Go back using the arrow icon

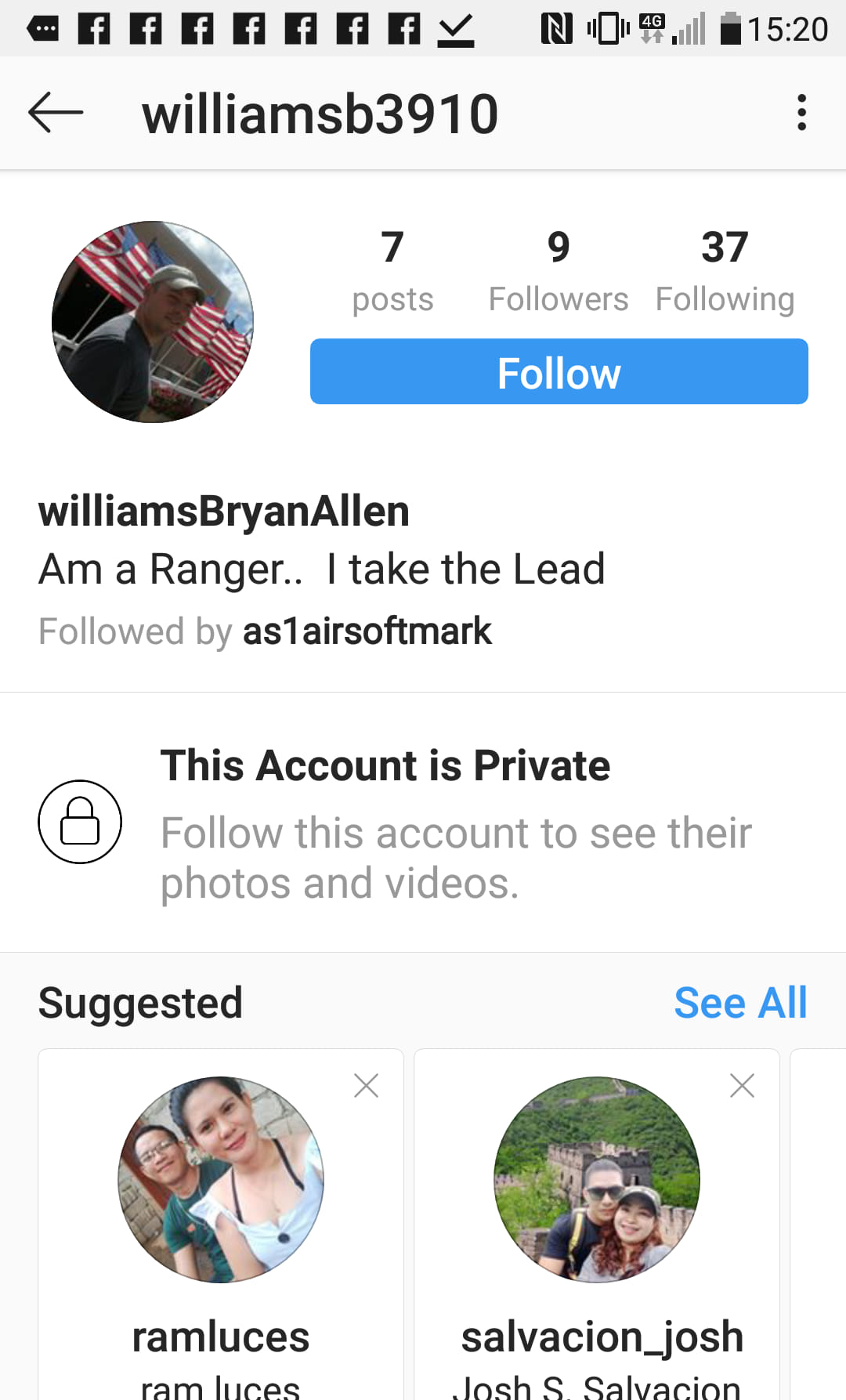coord(56,113)
